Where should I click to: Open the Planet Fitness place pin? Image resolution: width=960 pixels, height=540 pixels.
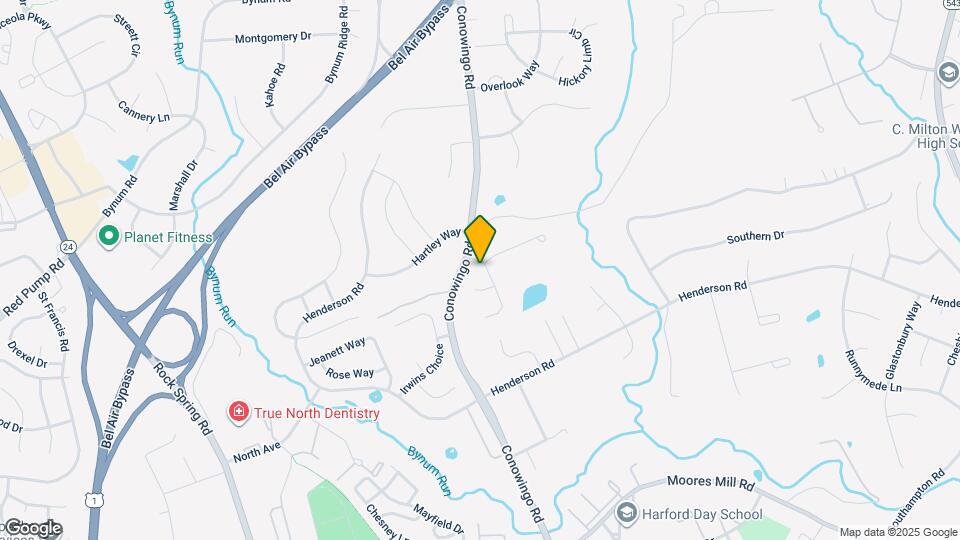coord(109,236)
